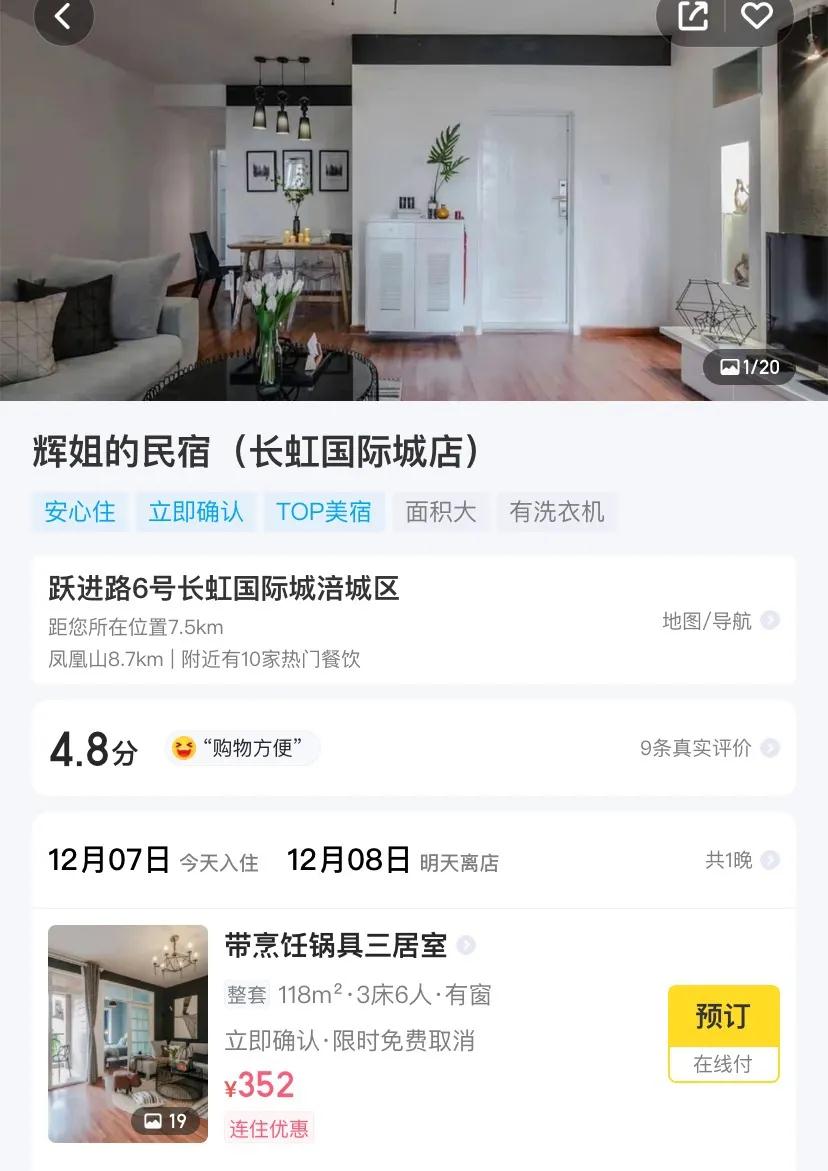Open 地图/导航 for the address
828x1171 pixels.
(720, 620)
